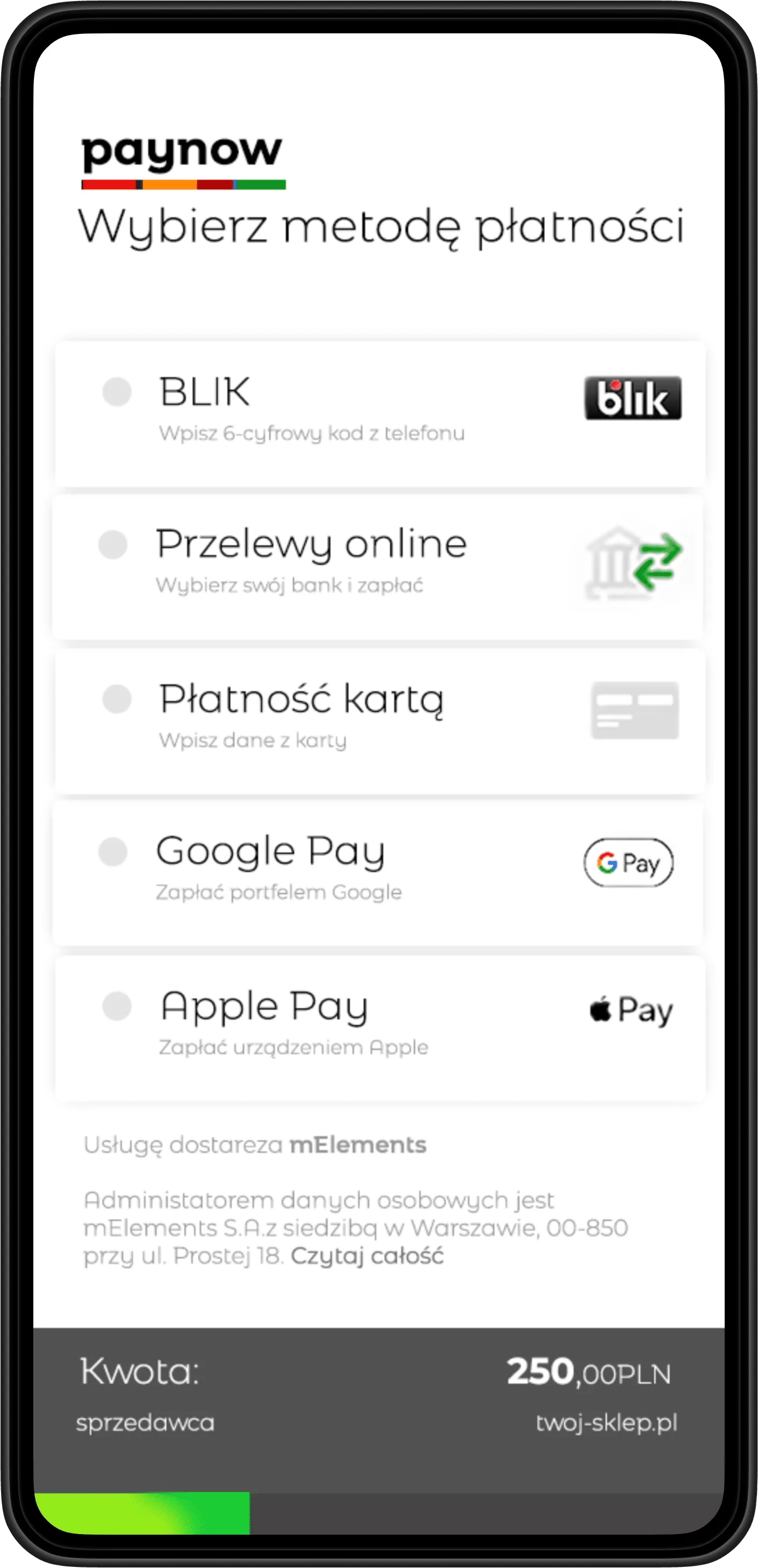Open the Czytaj całość link
758x1568 pixels.
coord(367,1256)
